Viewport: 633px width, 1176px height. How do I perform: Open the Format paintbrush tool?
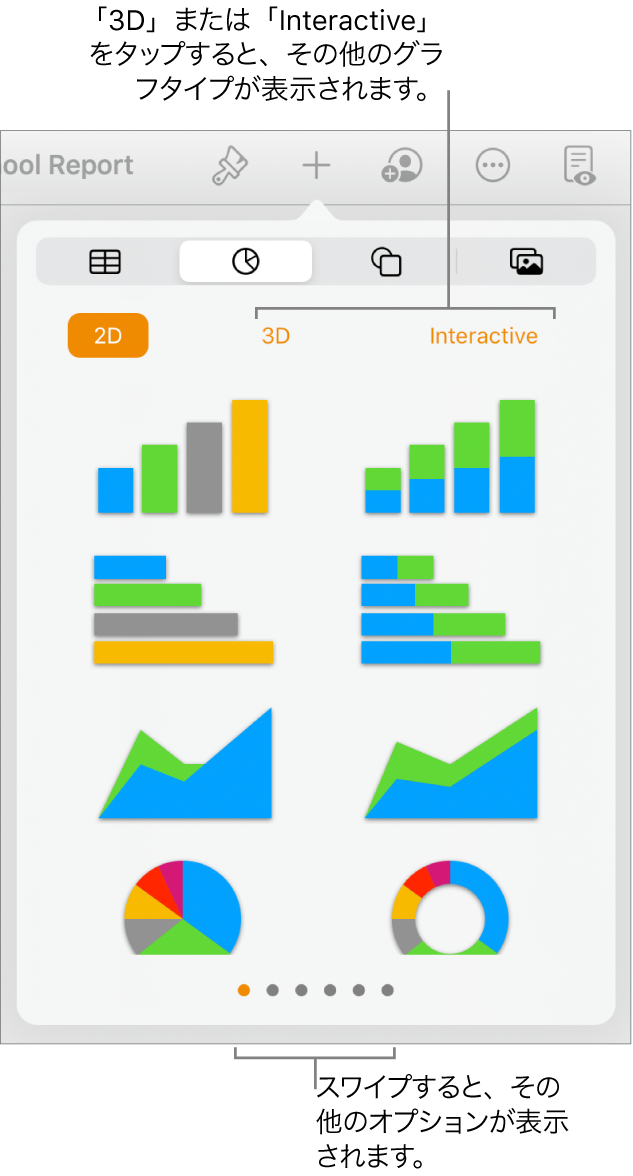pyautogui.click(x=228, y=166)
